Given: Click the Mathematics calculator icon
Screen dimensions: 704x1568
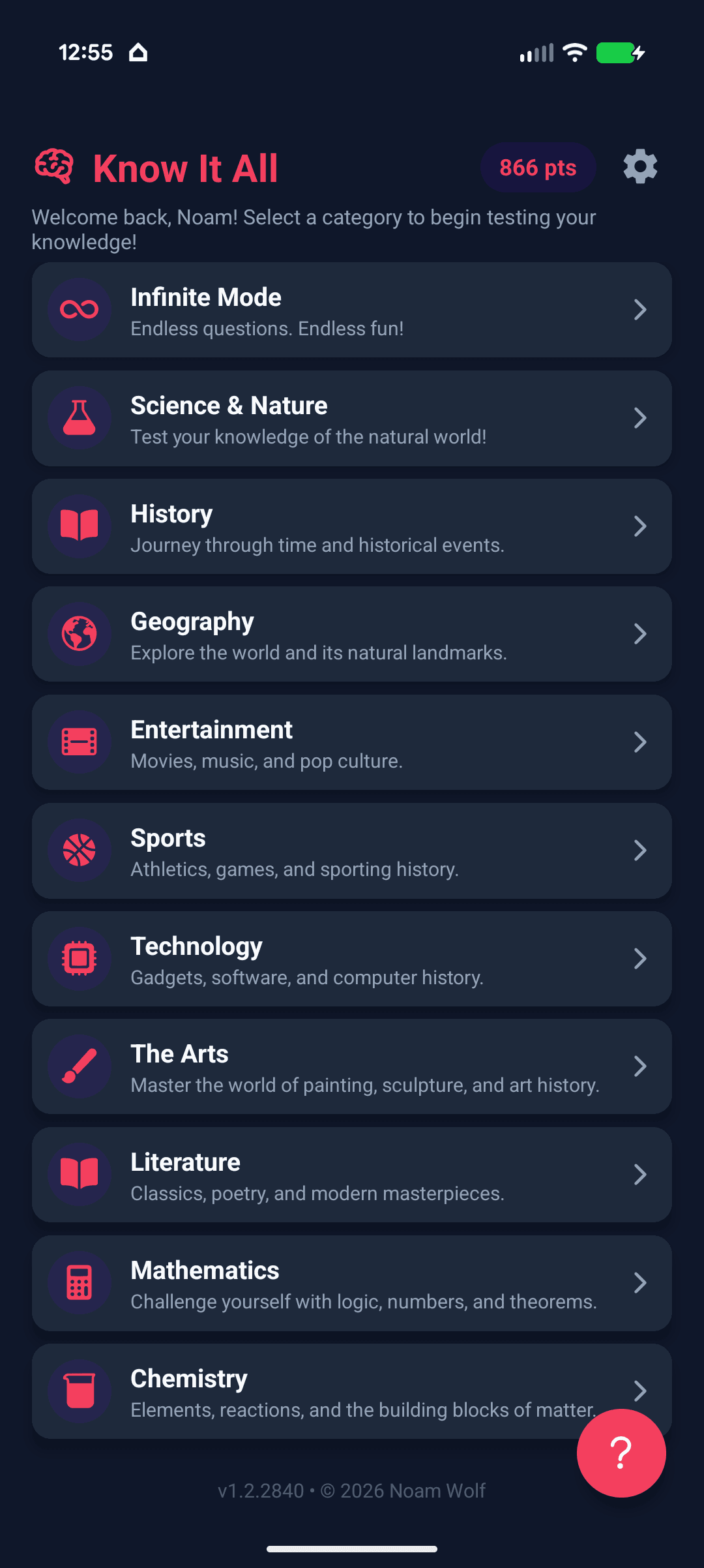Looking at the screenshot, I should 79,1282.
